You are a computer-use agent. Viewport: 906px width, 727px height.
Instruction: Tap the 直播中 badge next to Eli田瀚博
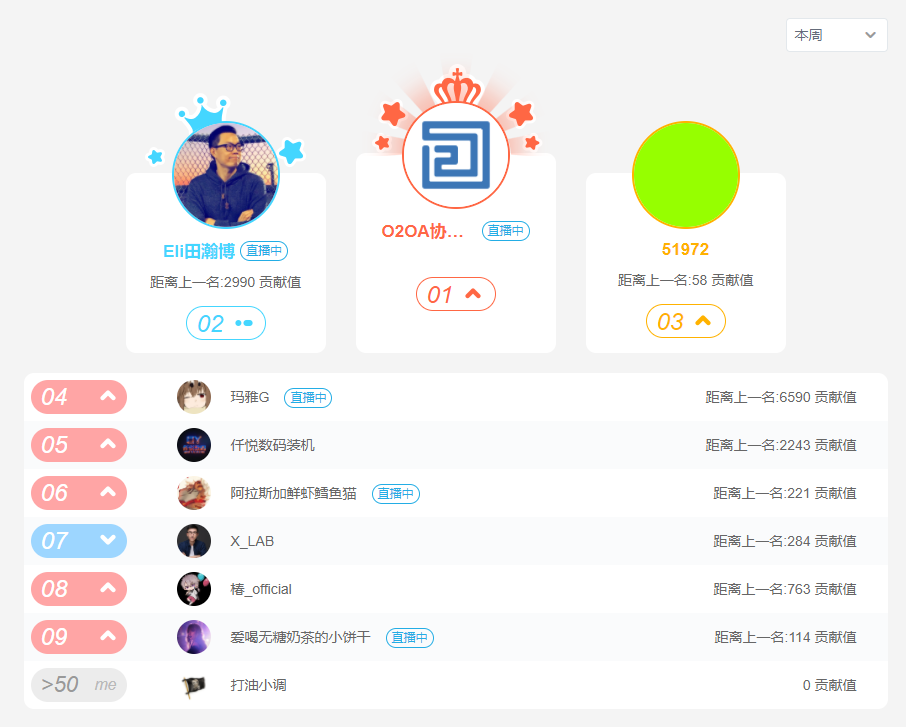click(264, 251)
